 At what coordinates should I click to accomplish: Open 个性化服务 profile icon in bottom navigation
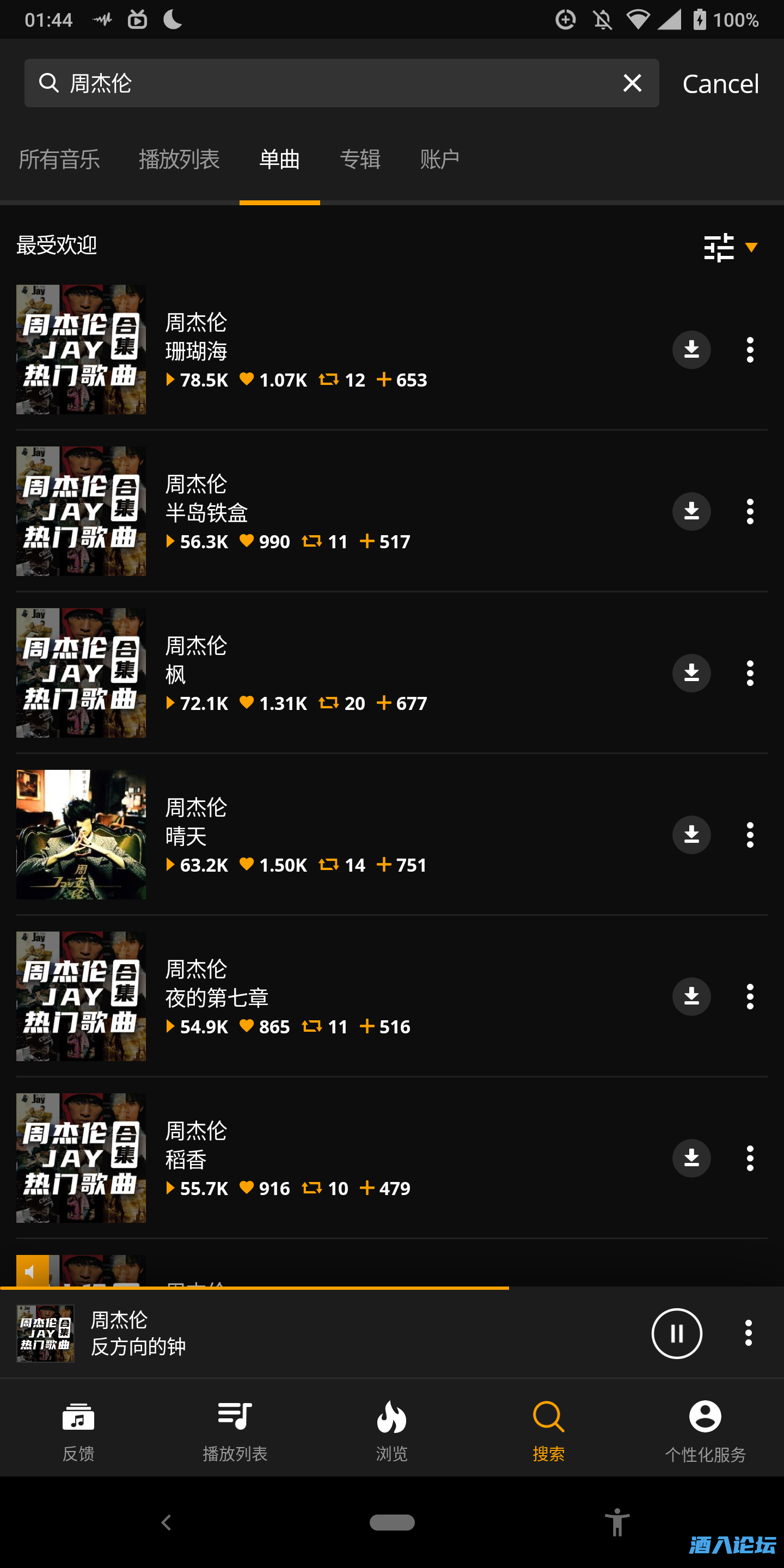coord(705,1418)
